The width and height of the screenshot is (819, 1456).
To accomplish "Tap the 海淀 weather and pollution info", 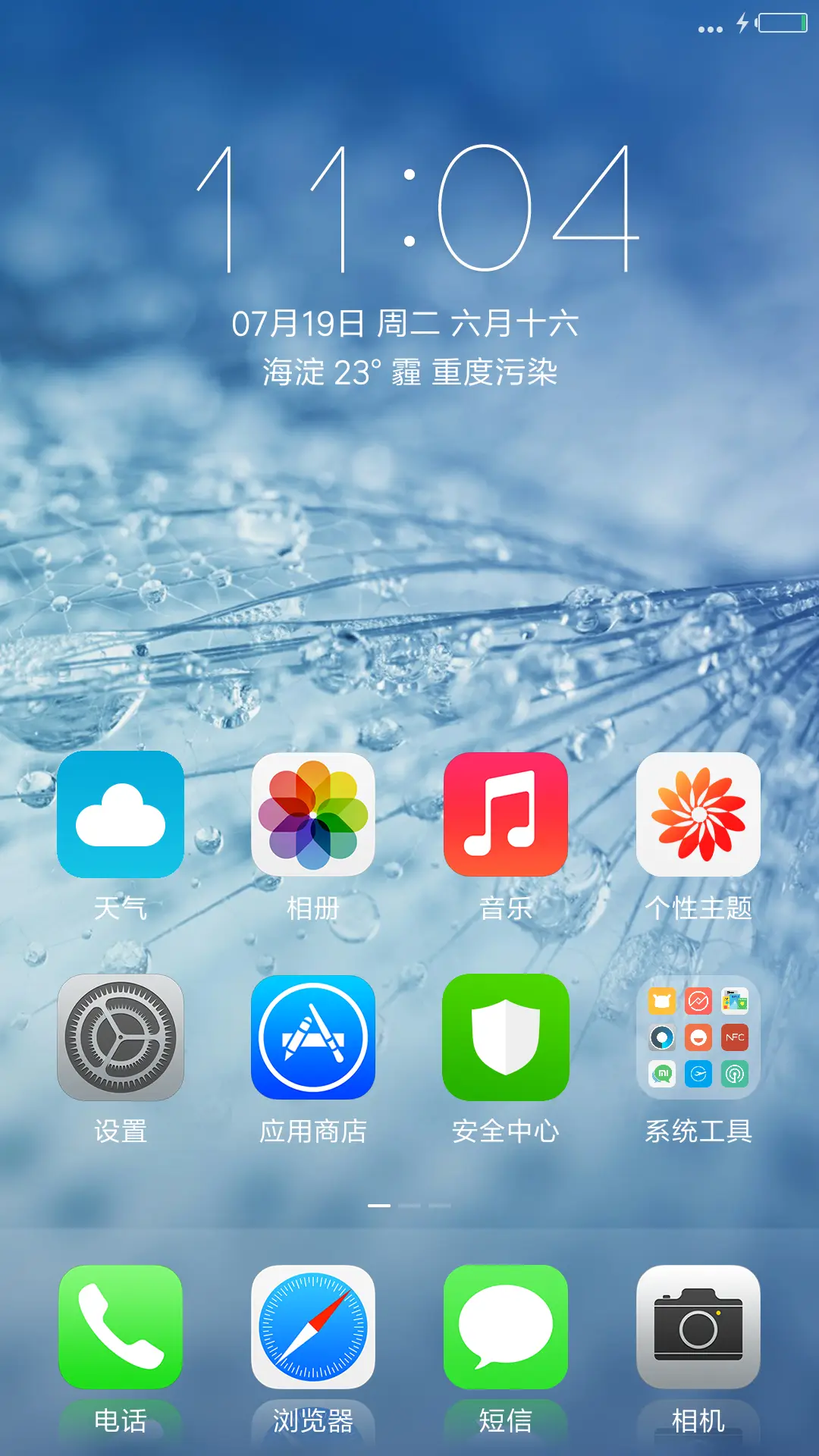I will [409, 371].
